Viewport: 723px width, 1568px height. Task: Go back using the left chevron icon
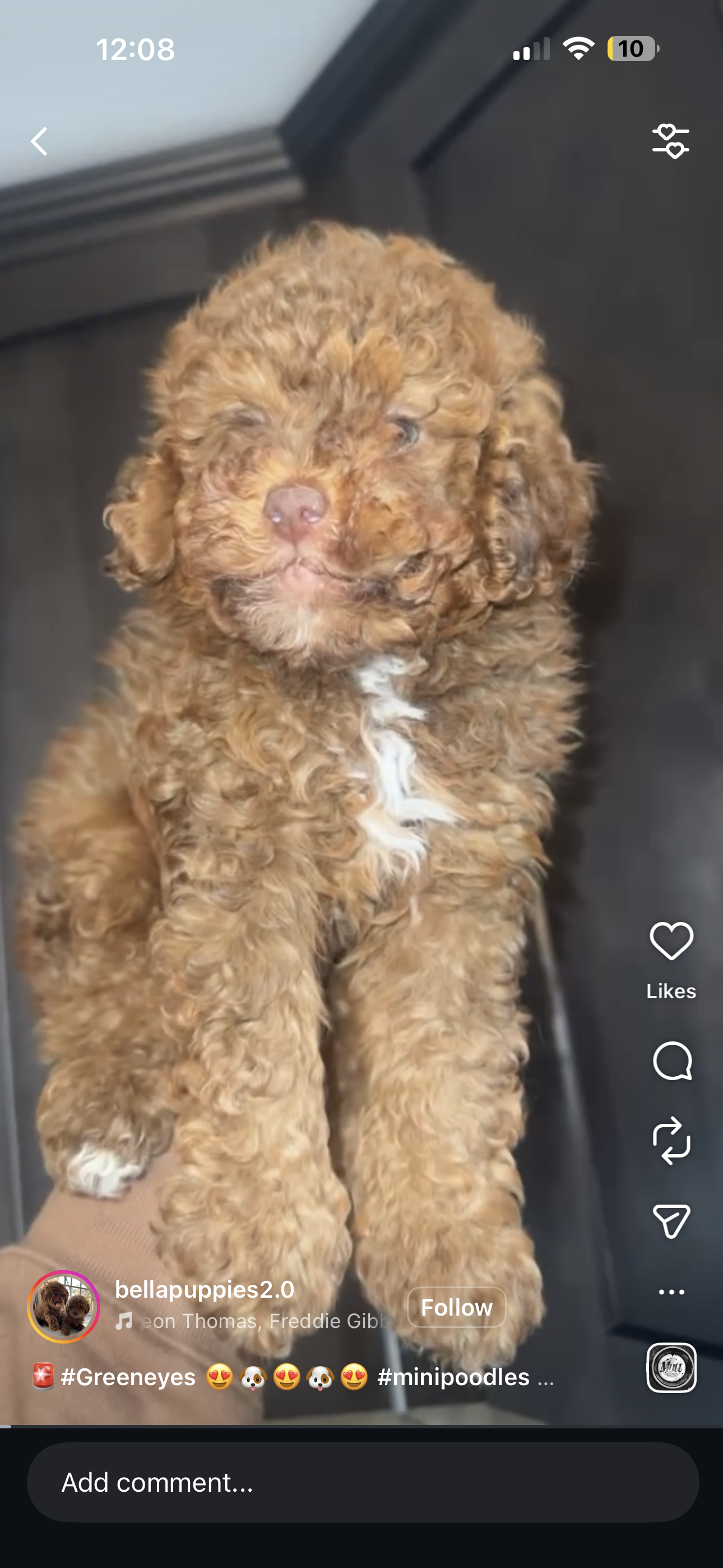(x=39, y=141)
